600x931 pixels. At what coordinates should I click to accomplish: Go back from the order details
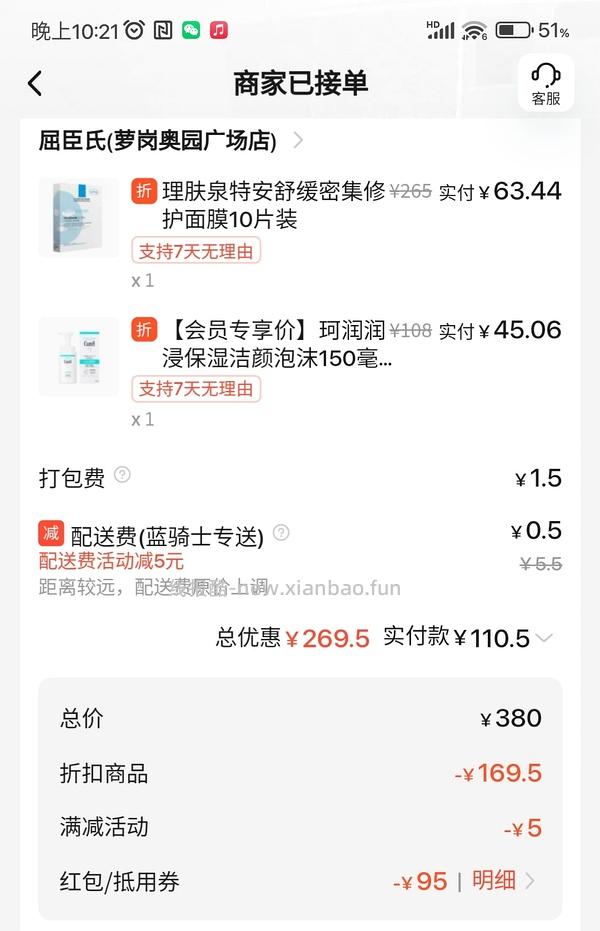pyautogui.click(x=35, y=83)
